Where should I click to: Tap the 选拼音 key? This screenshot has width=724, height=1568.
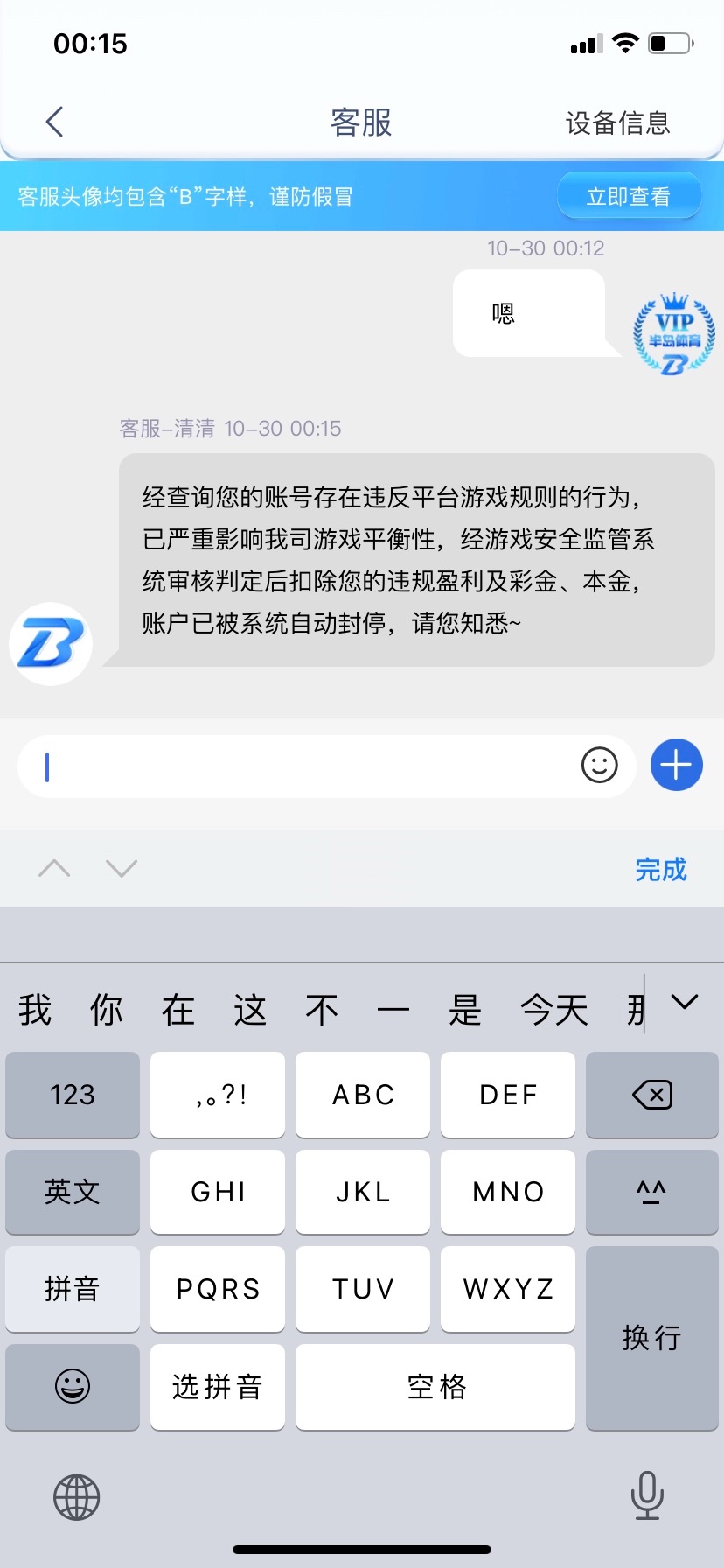pos(218,1387)
